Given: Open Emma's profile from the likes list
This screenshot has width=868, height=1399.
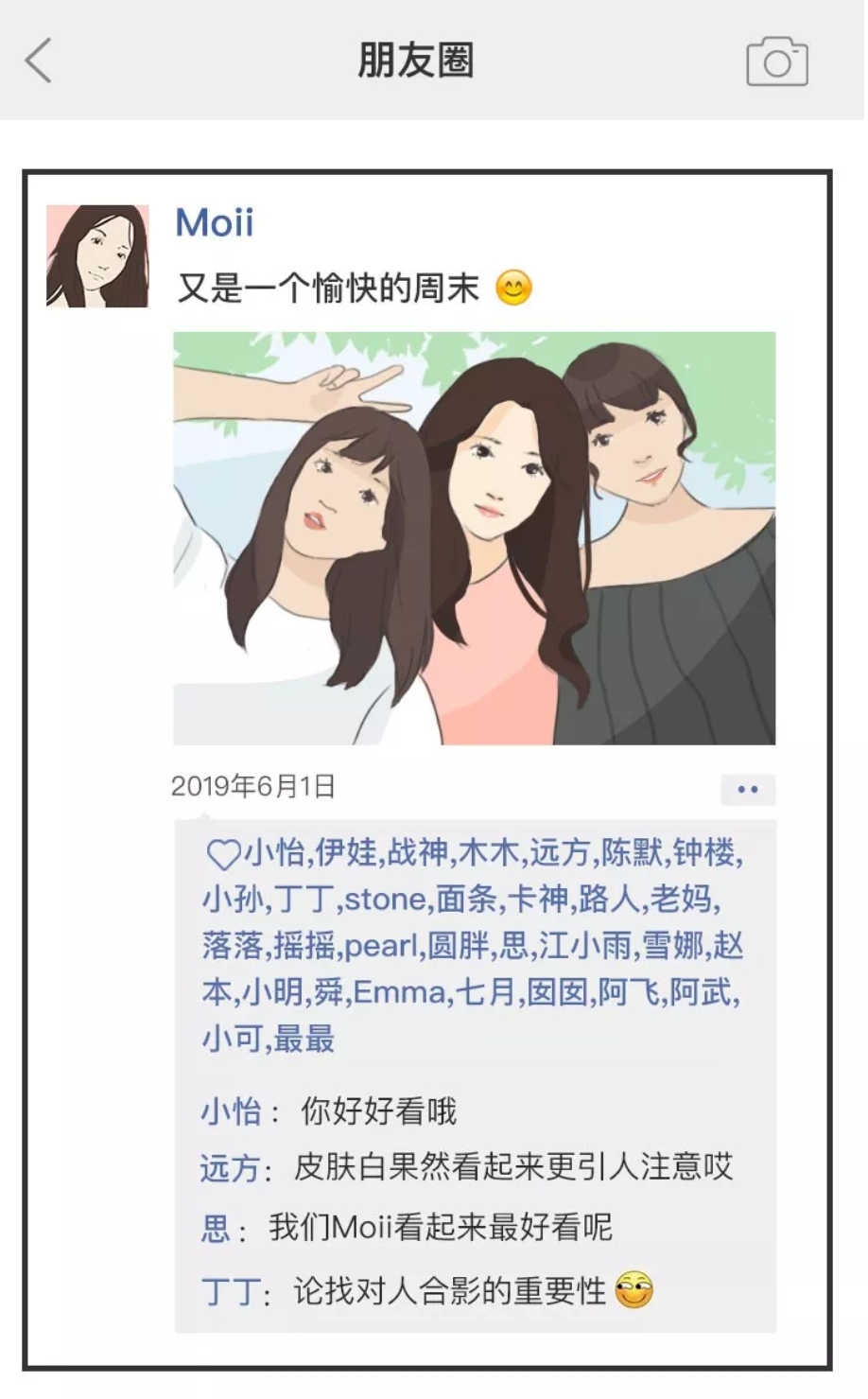Looking at the screenshot, I should (399, 992).
